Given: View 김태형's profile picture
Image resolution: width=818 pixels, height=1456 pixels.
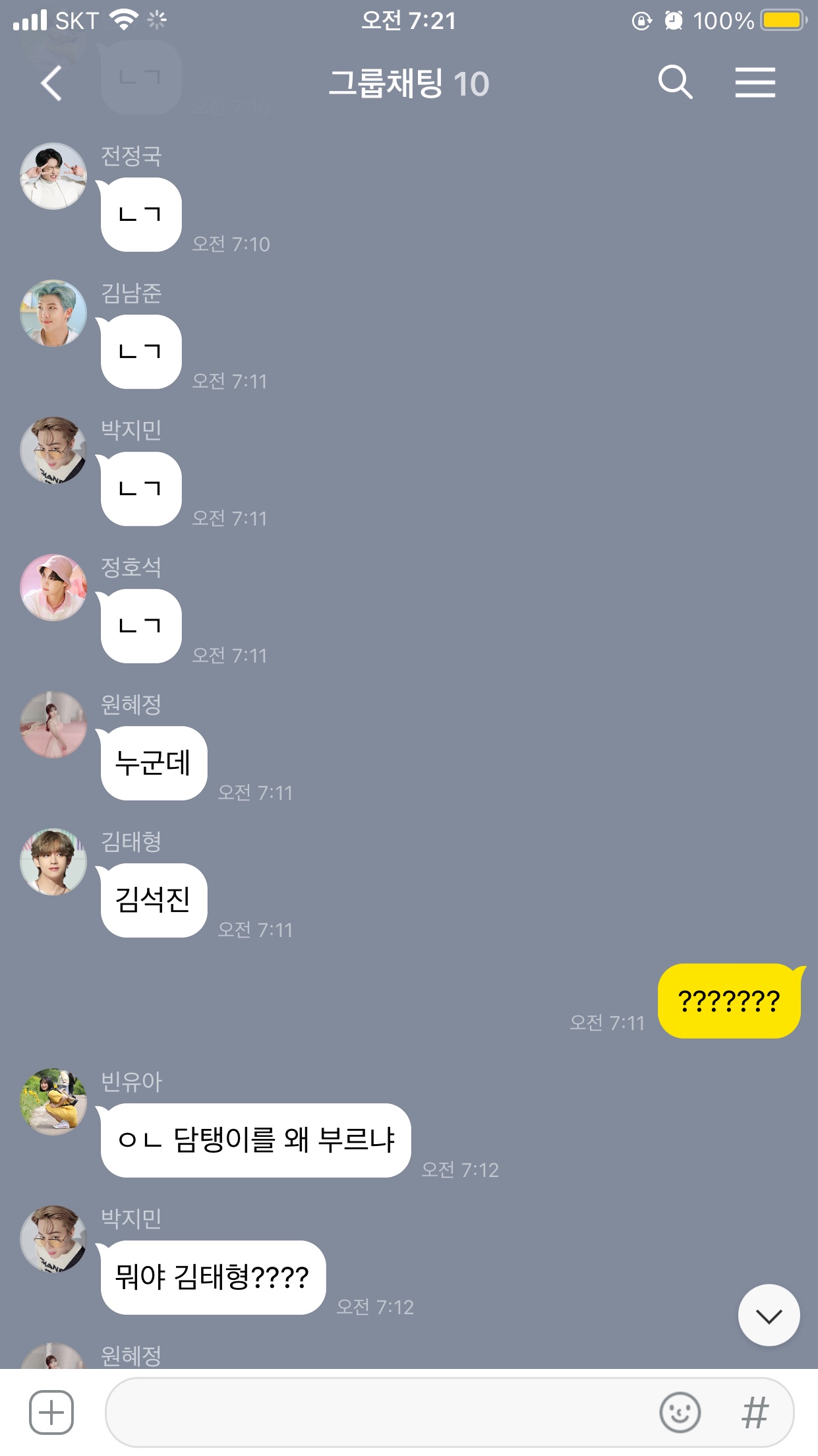Looking at the screenshot, I should tap(53, 862).
